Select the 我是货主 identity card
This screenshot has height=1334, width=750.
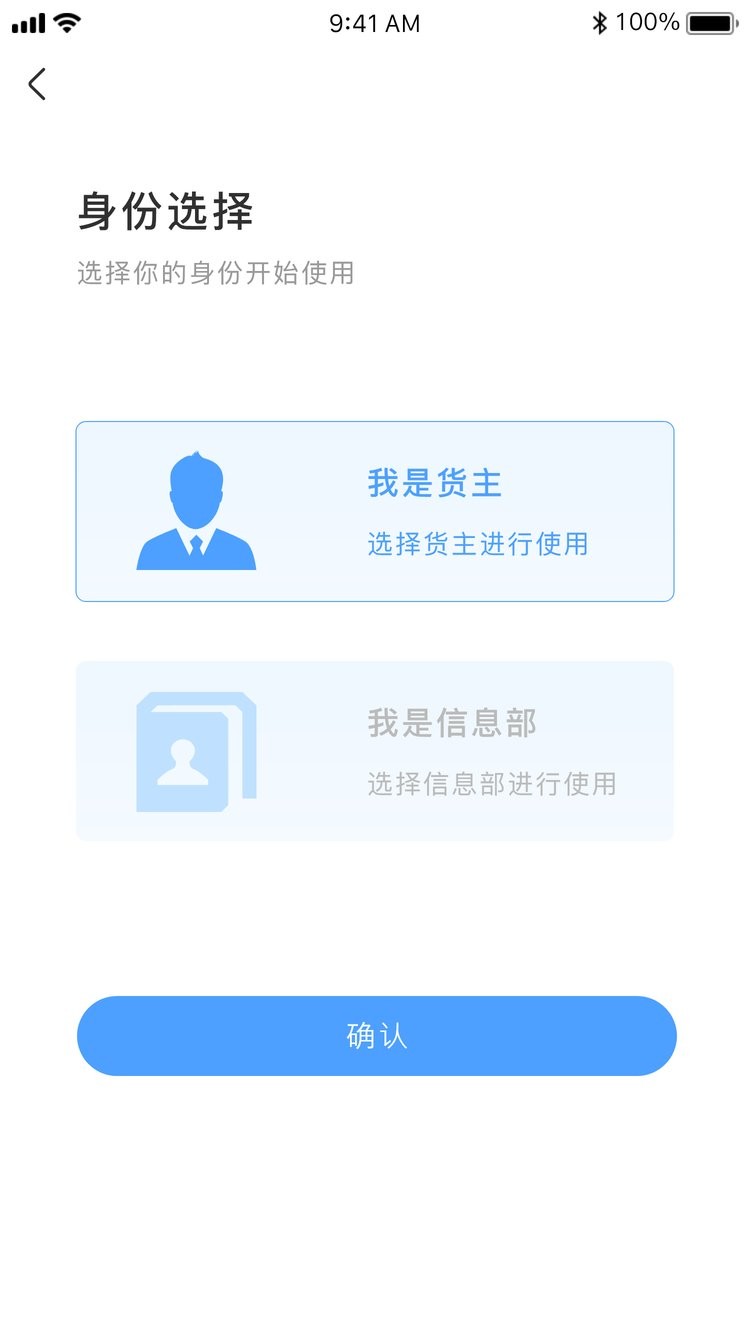pyautogui.click(x=375, y=511)
